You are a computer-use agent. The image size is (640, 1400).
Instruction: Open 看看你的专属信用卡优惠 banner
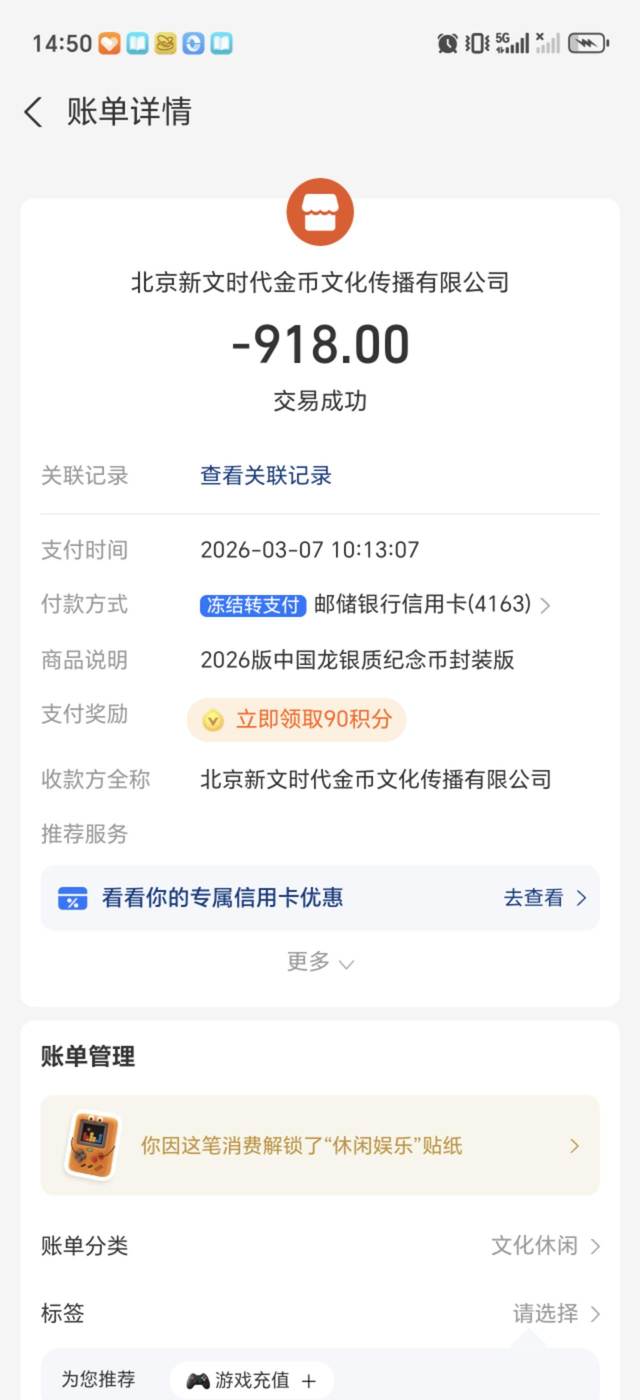click(x=320, y=898)
